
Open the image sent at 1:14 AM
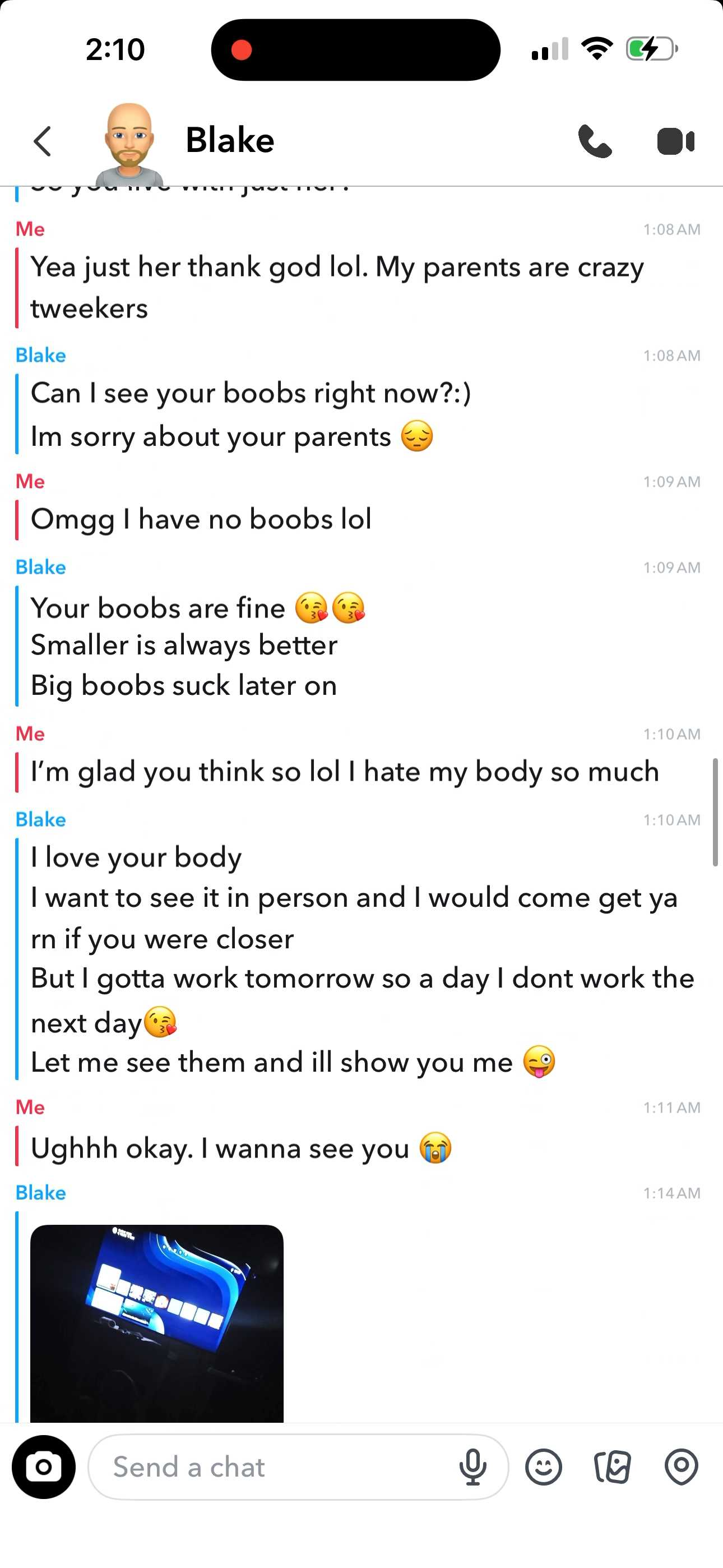point(157,1323)
